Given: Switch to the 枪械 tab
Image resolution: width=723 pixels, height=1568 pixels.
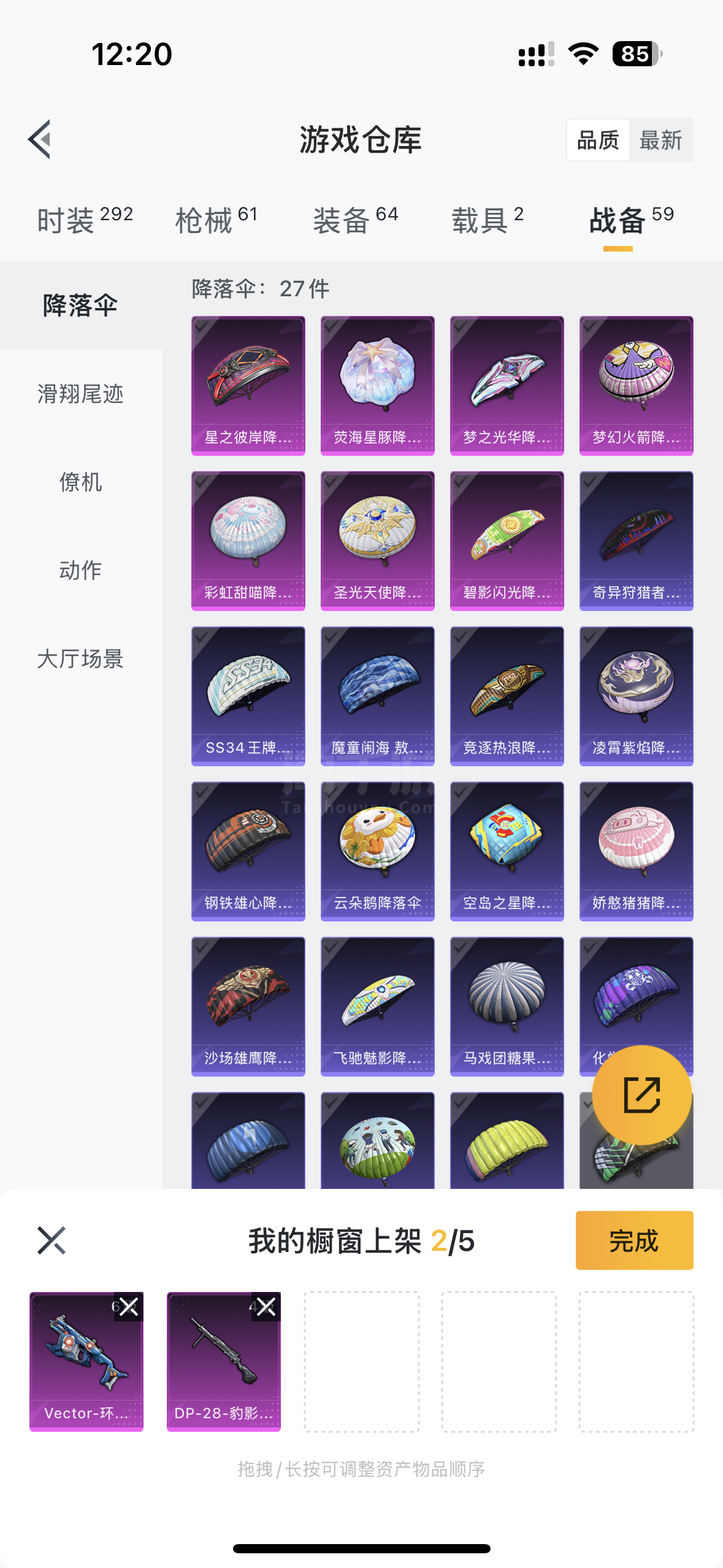Looking at the screenshot, I should 216,220.
